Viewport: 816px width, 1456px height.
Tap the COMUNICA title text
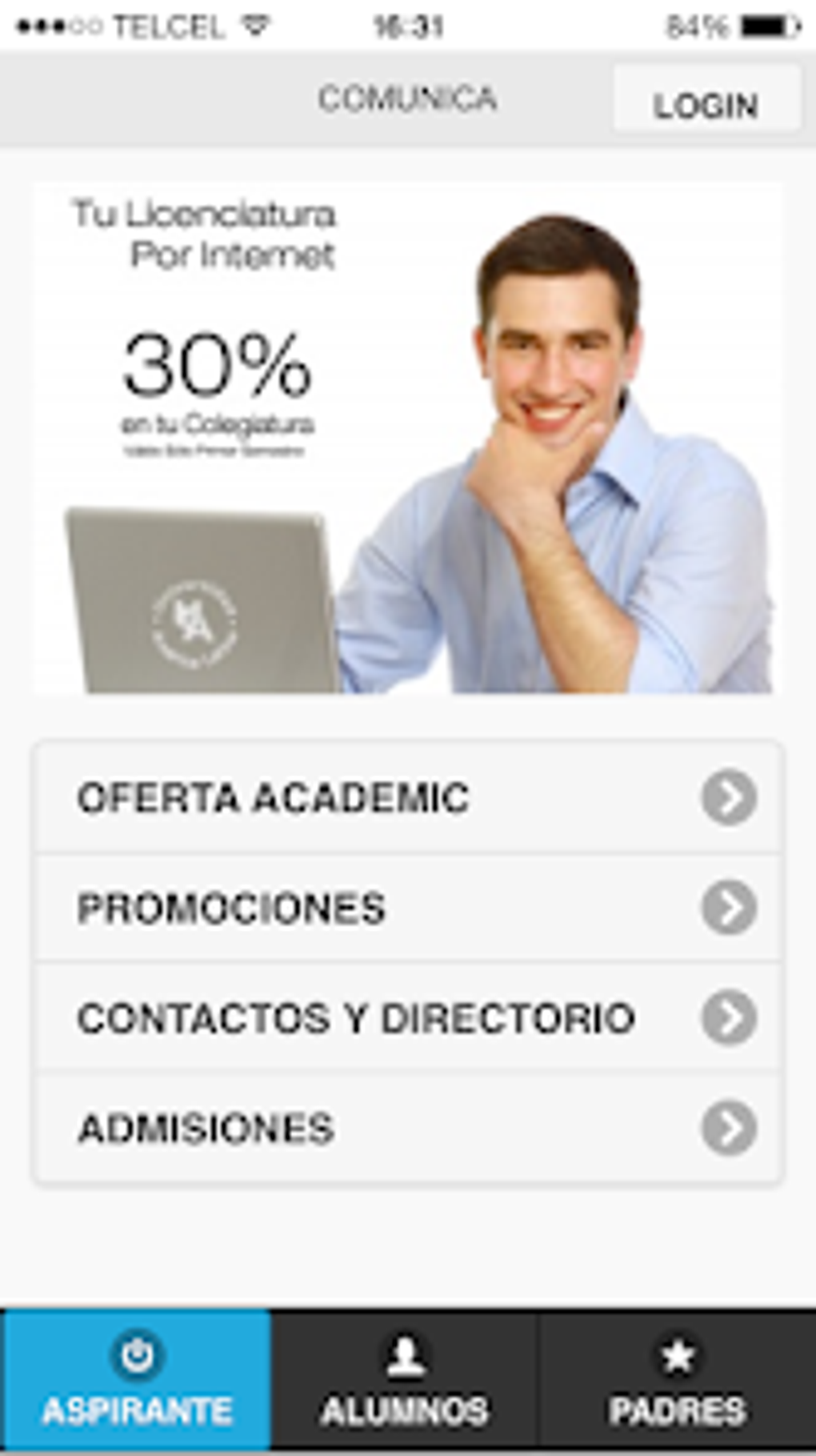(408, 98)
